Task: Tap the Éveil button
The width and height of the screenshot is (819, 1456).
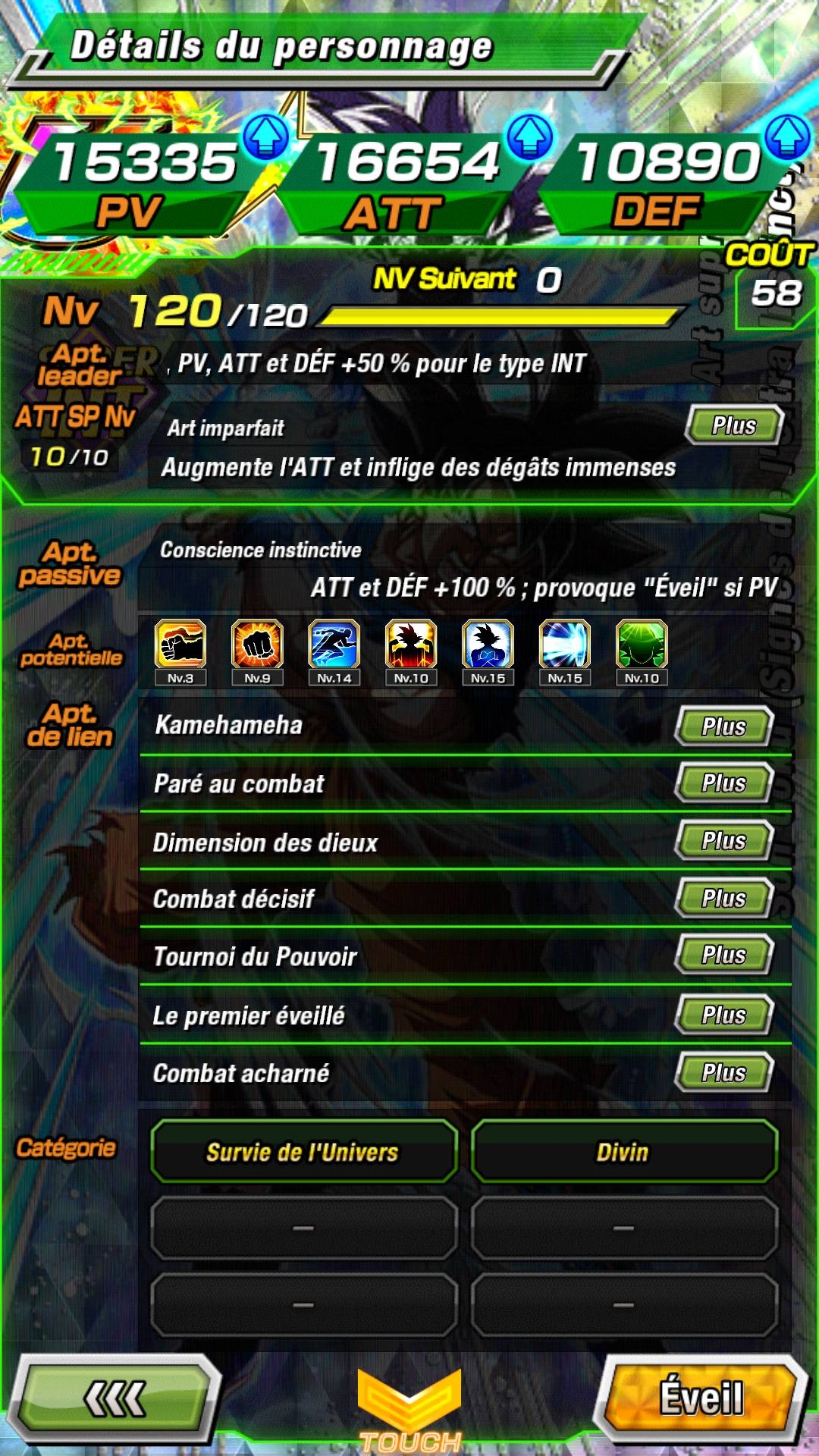Action: point(701,1398)
